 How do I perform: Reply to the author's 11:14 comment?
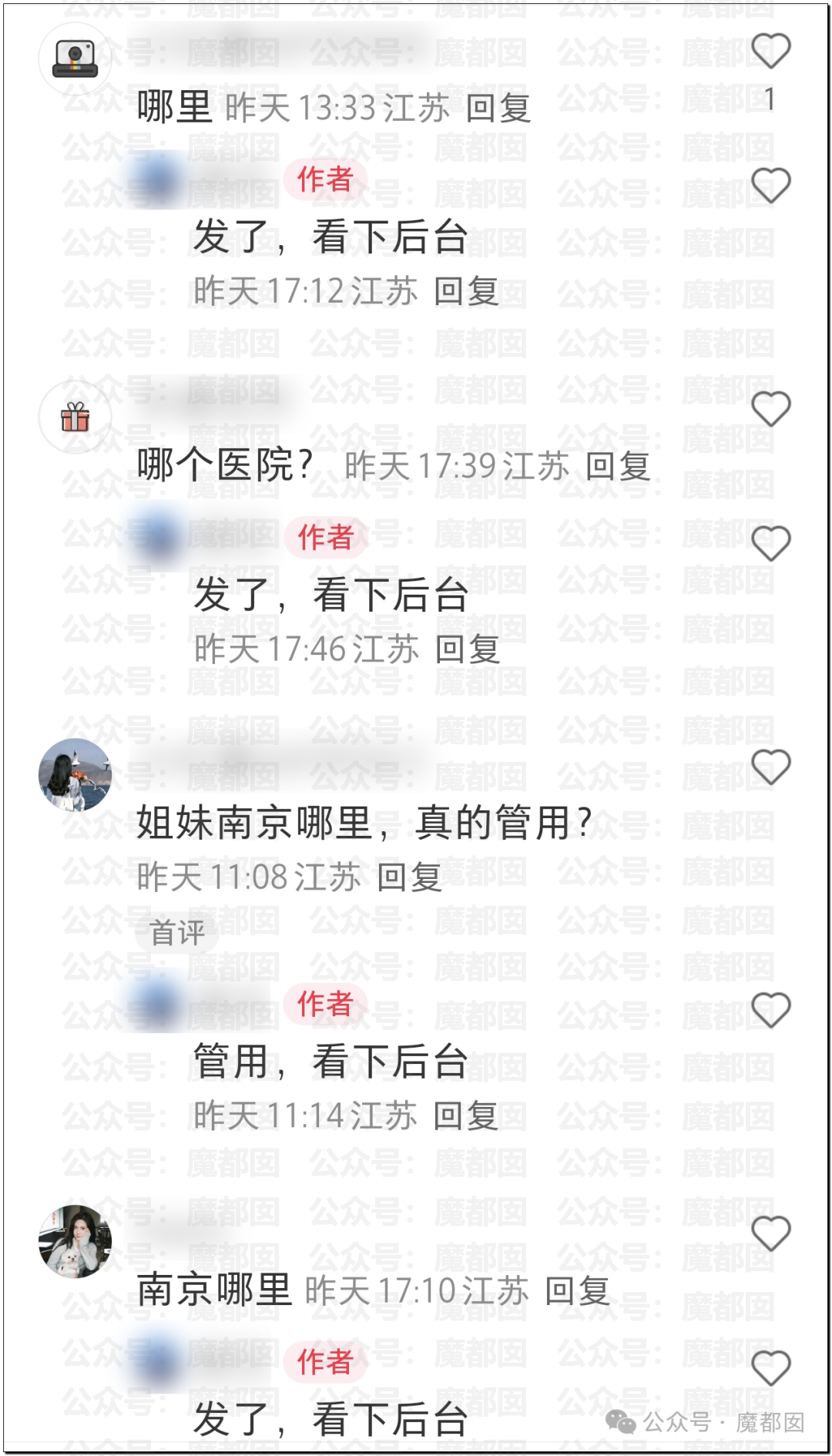[x=465, y=1115]
